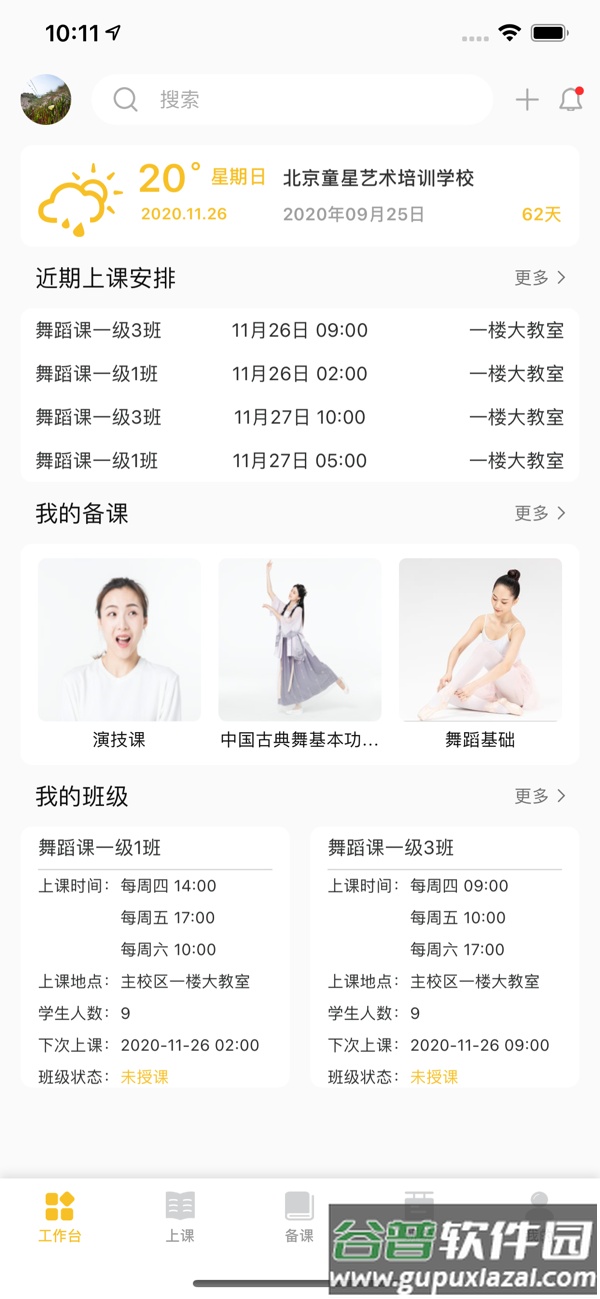Screen dimensions: 600x1299
Task: Open the 舞蹈课一级3班 11月26日 09:00 schedule row
Action: pyautogui.click(x=300, y=330)
